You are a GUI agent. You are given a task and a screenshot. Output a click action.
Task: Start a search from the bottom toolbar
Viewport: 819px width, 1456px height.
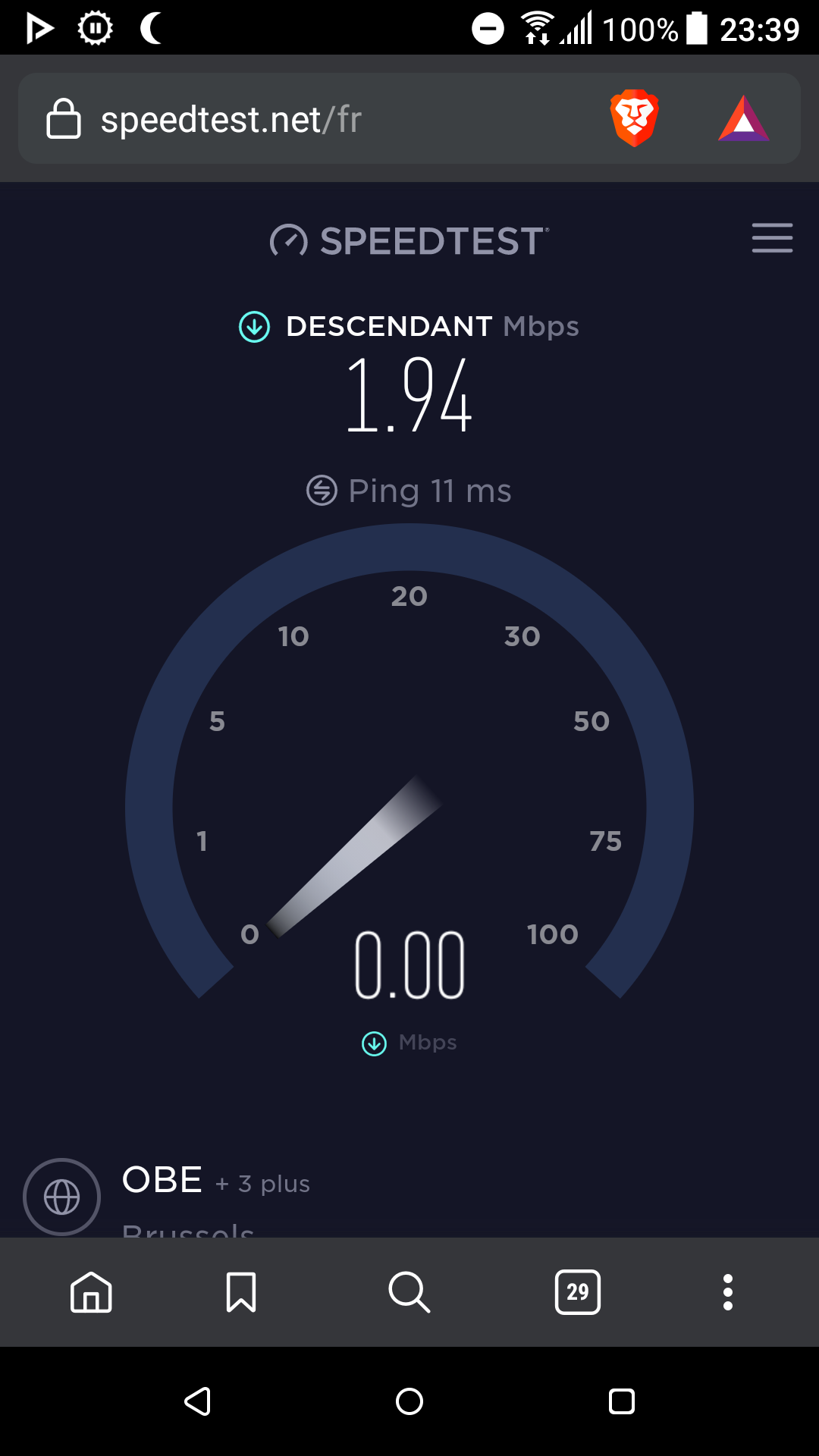point(409,1291)
